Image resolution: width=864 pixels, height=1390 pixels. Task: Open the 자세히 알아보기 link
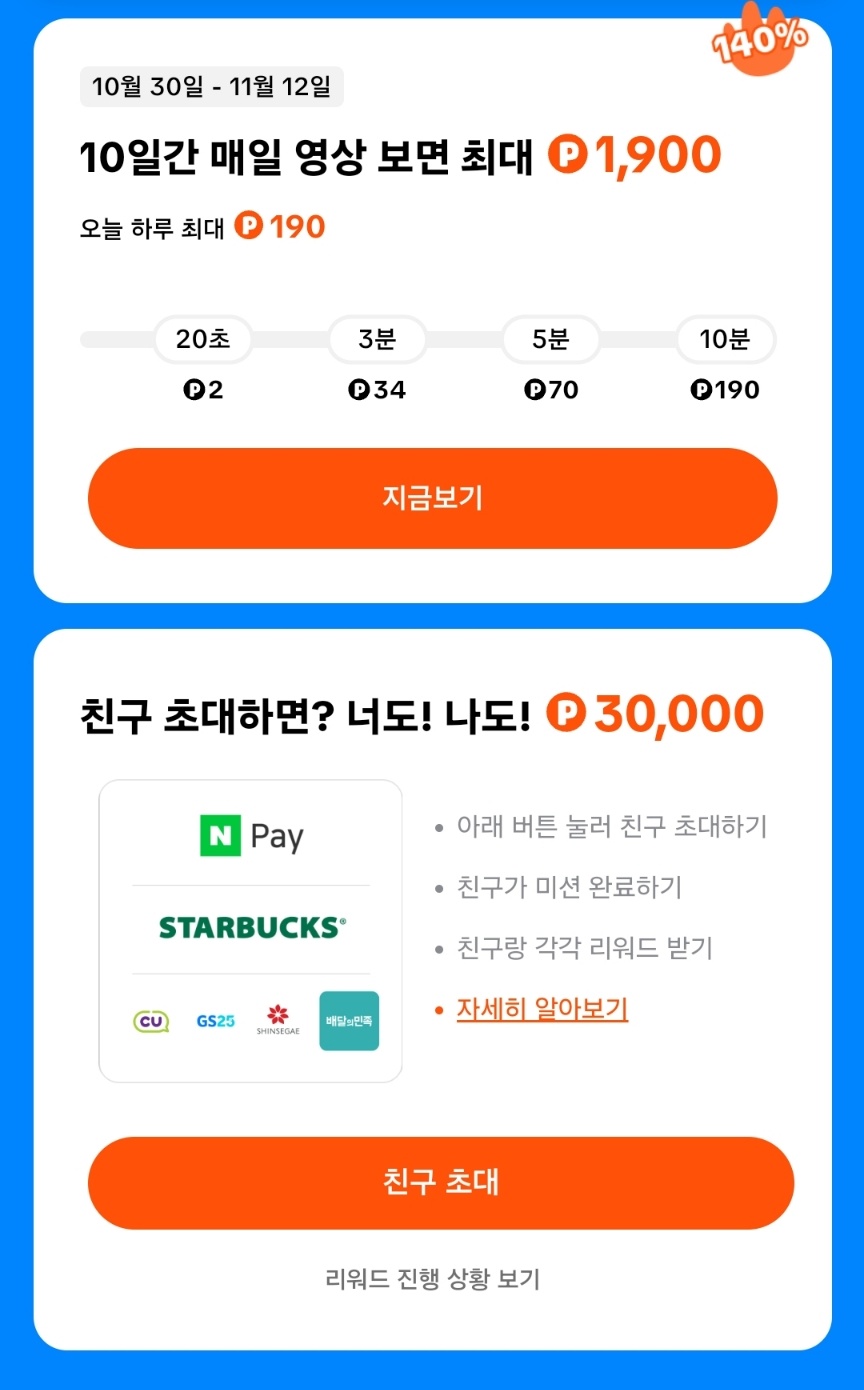(542, 1009)
